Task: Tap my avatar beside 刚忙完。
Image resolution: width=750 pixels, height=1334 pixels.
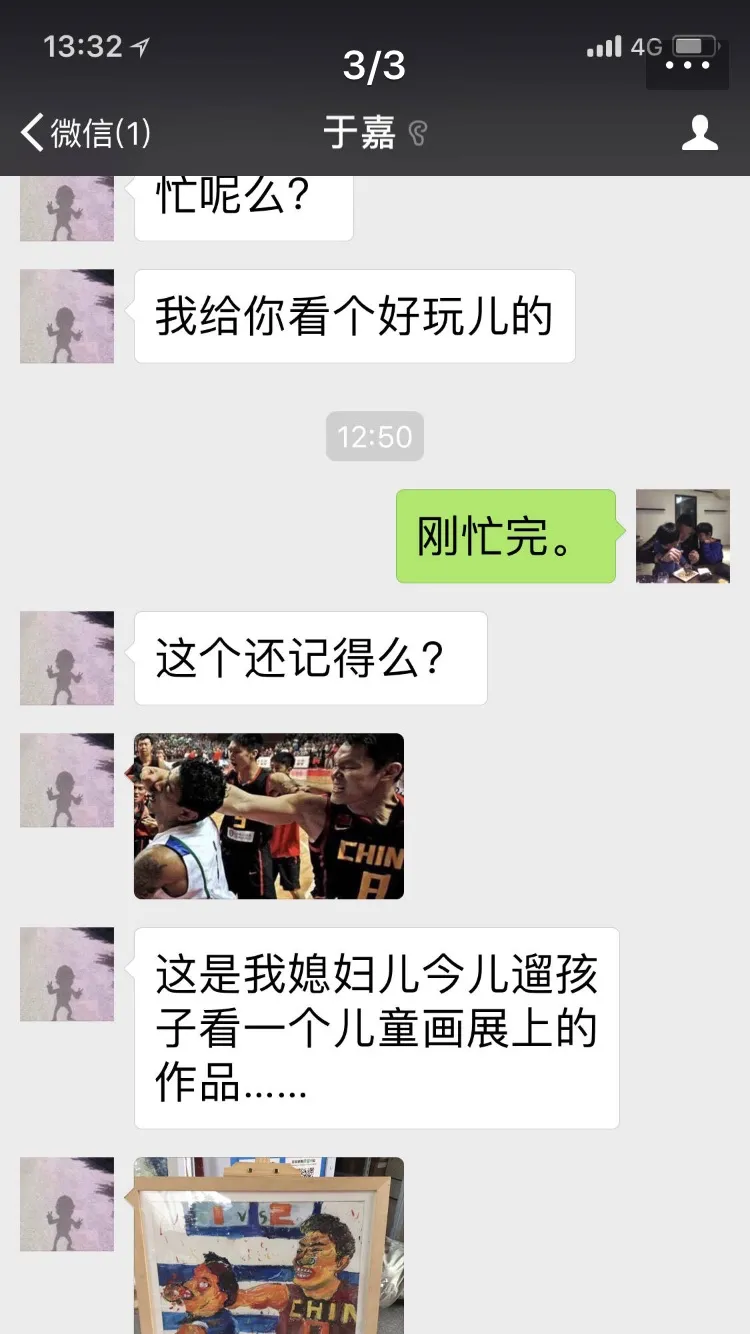Action: click(x=682, y=536)
